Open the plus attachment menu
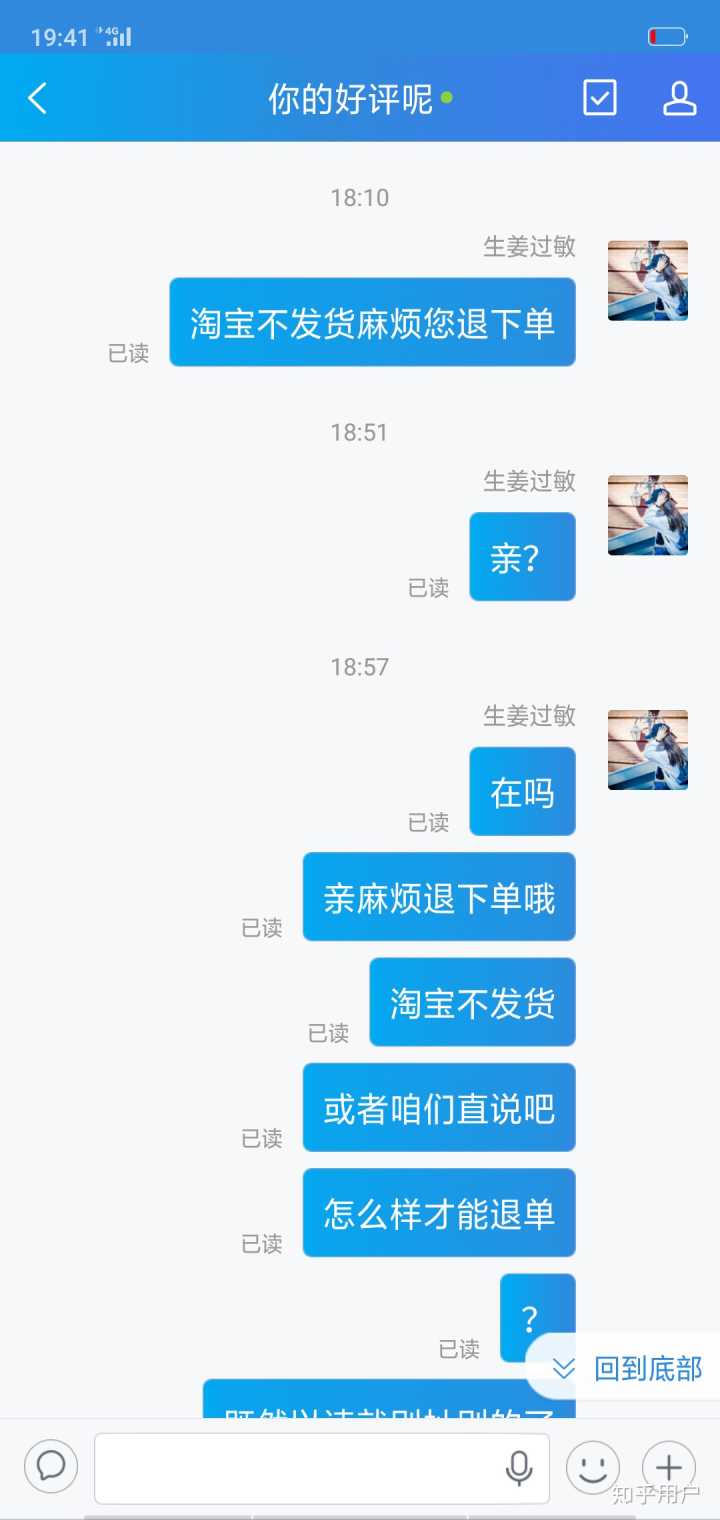Viewport: 720px width, 1520px height. click(x=668, y=1468)
